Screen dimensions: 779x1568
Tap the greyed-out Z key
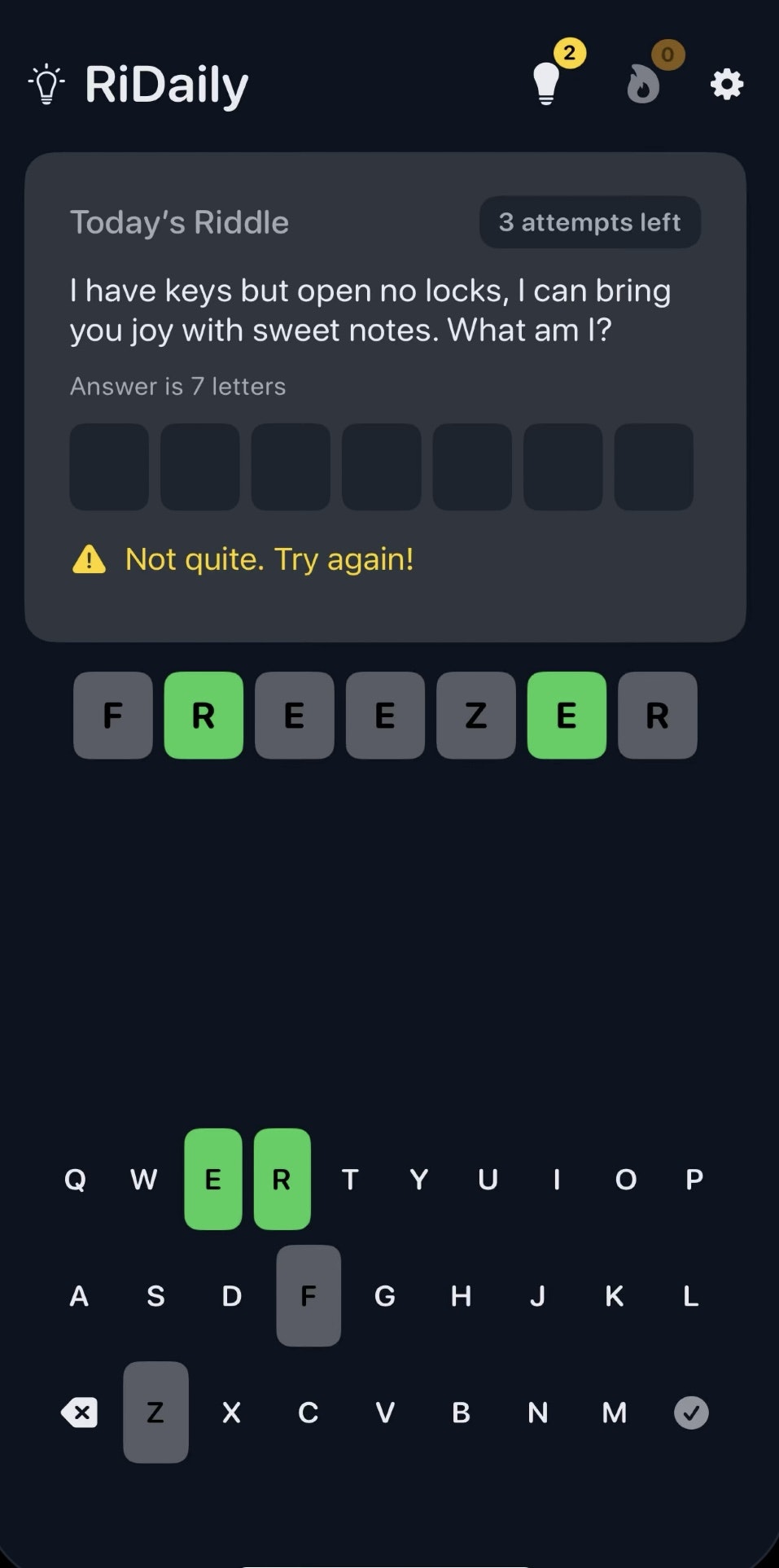155,1413
